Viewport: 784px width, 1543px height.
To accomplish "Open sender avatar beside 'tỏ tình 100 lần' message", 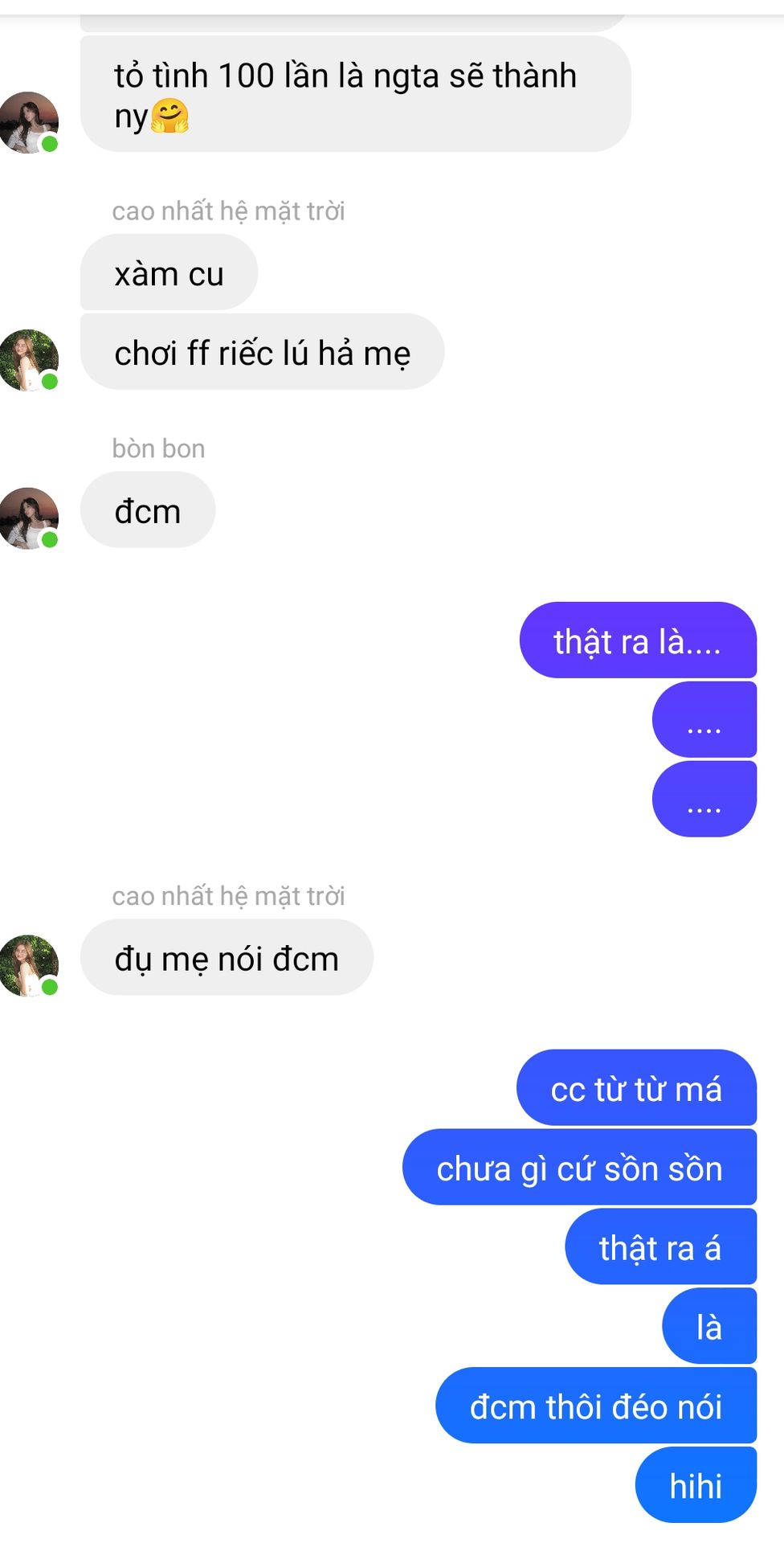I will click(x=29, y=122).
